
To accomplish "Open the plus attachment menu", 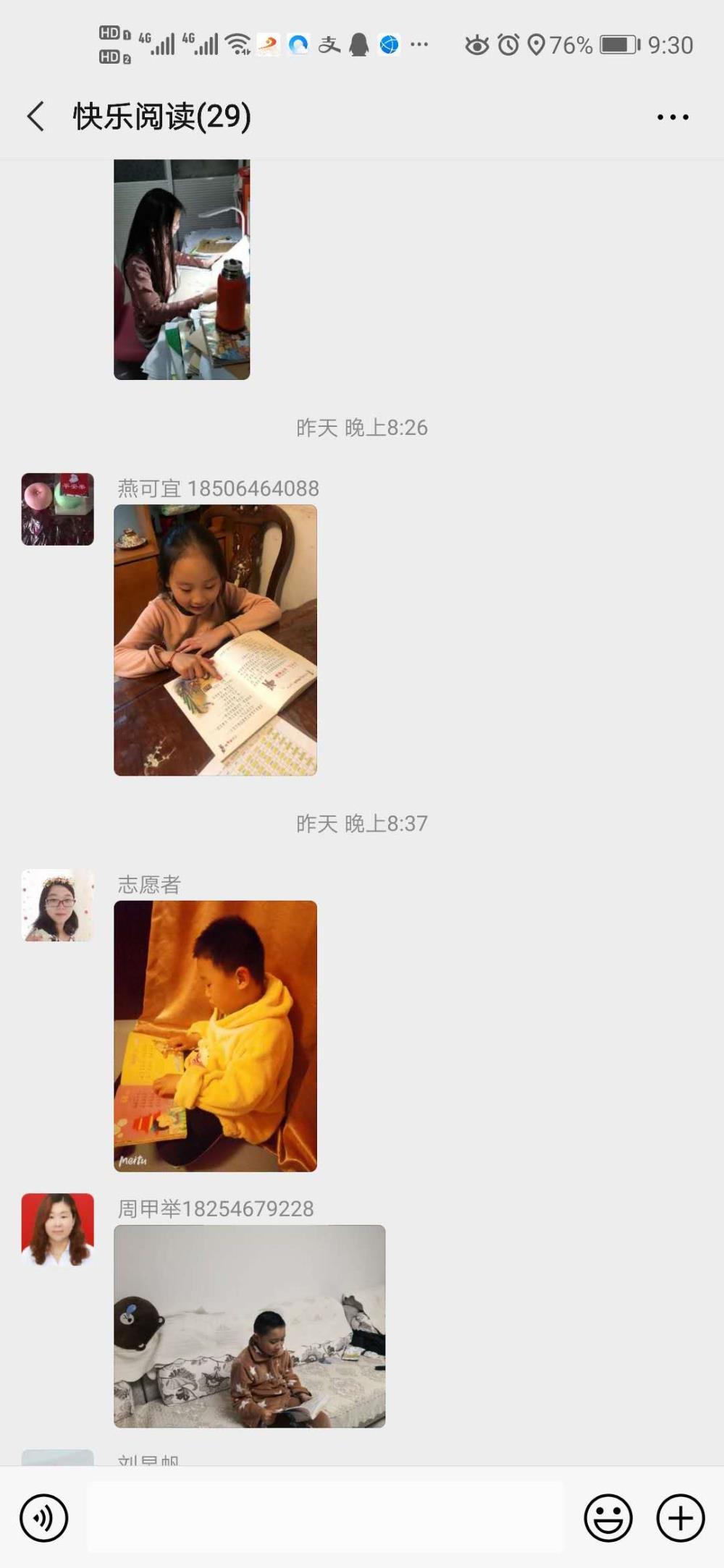I will [681, 1517].
